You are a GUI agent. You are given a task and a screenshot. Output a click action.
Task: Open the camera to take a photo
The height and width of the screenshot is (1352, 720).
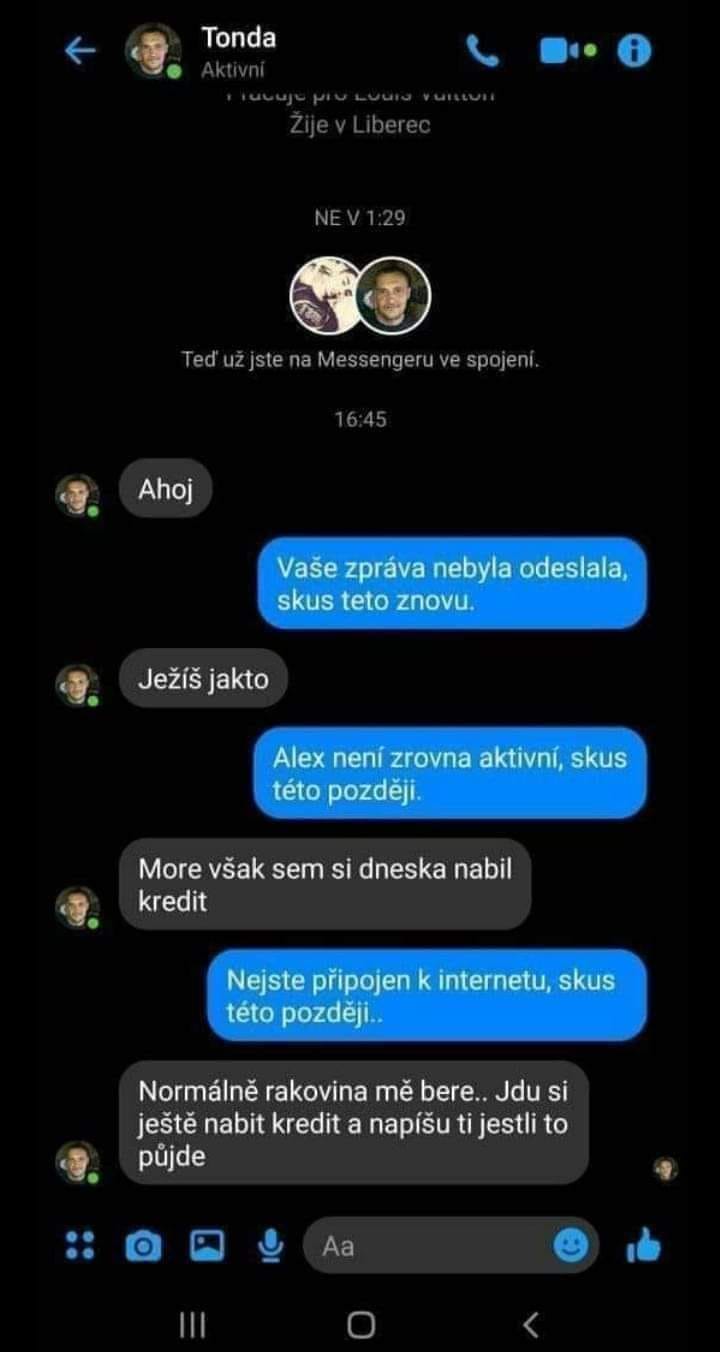click(143, 1246)
